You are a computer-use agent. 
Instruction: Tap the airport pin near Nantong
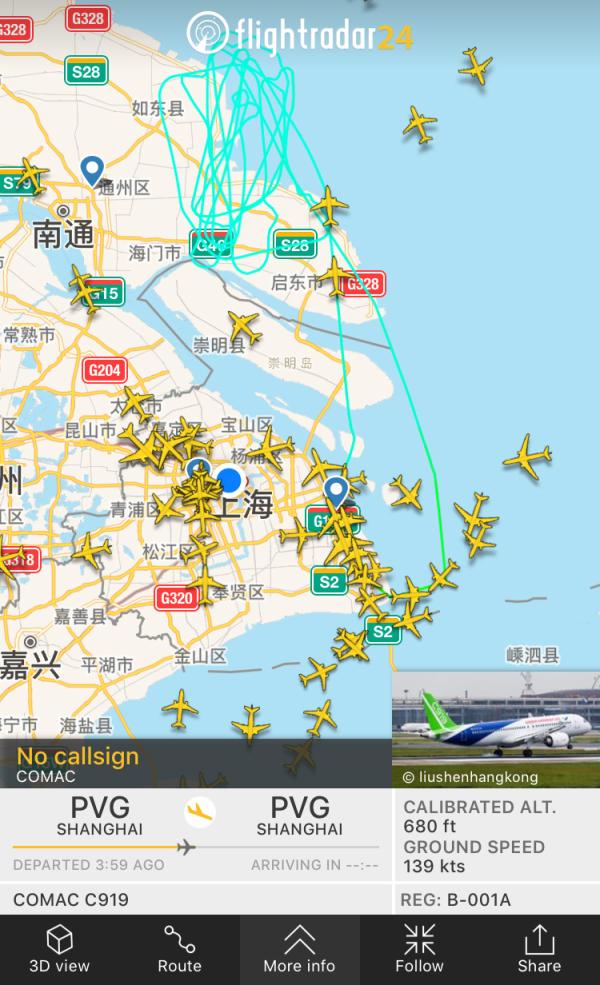93,169
